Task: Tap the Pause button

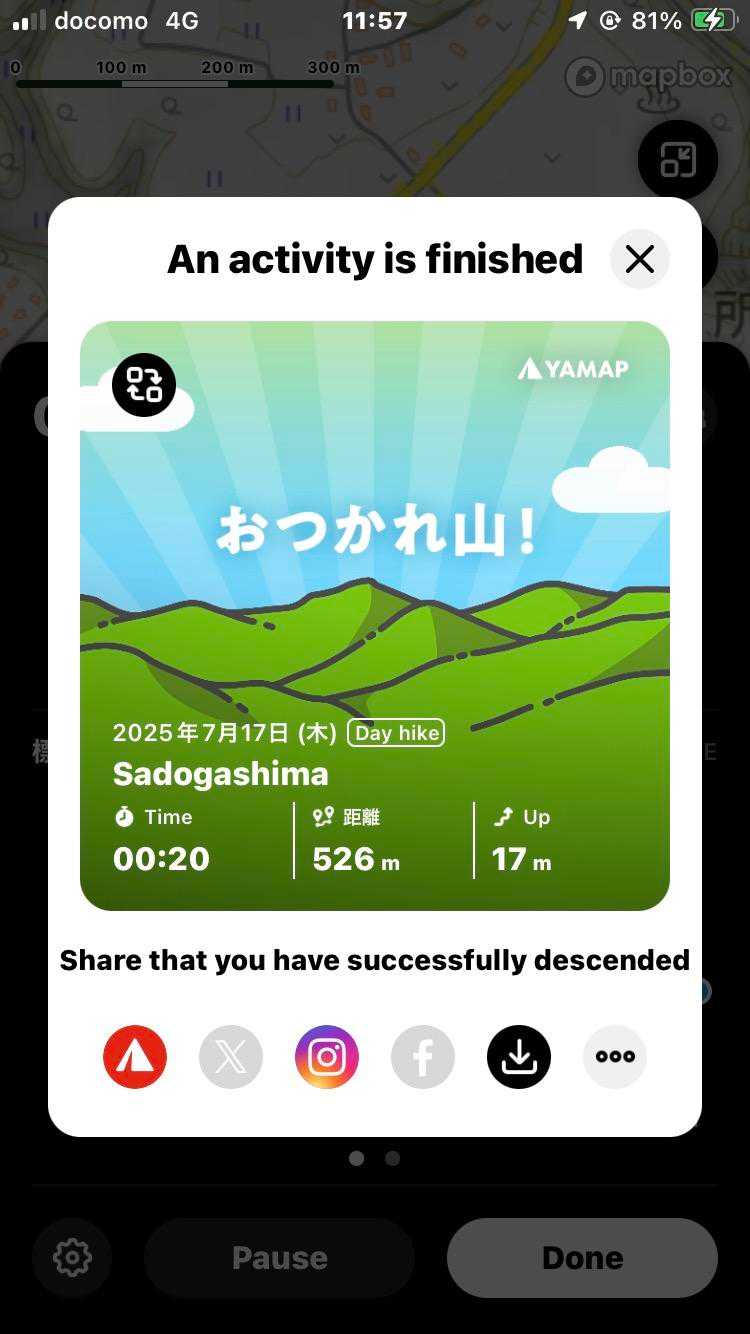Action: (279, 1258)
